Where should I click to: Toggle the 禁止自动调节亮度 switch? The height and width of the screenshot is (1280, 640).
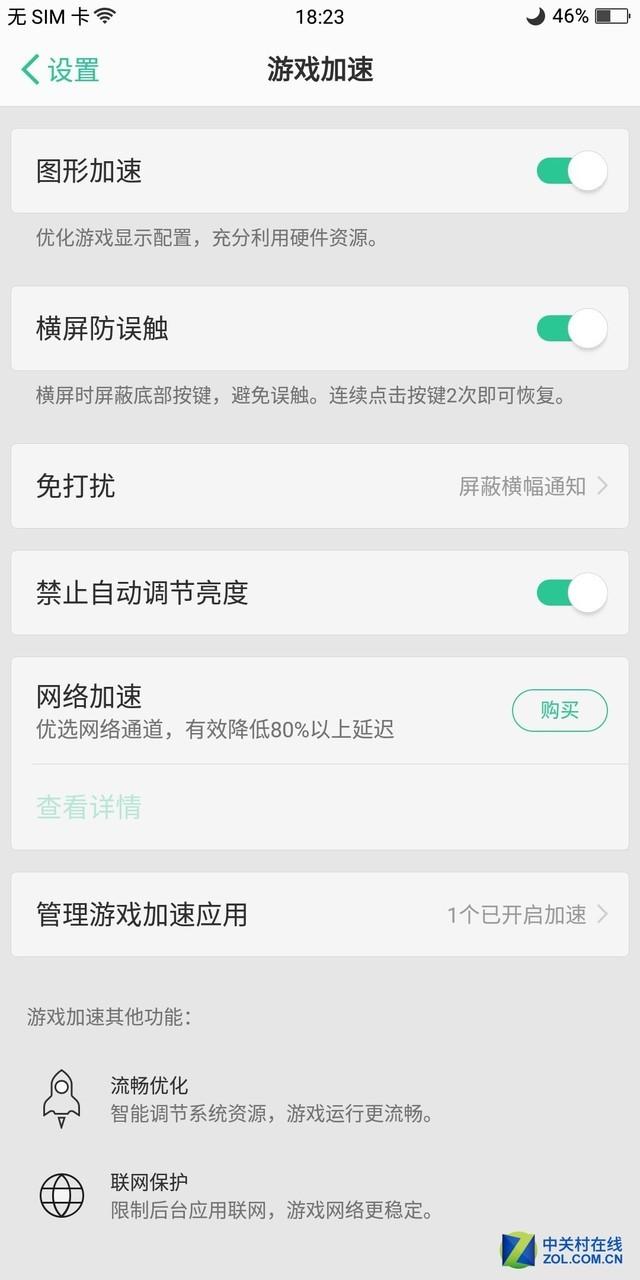(x=572, y=592)
